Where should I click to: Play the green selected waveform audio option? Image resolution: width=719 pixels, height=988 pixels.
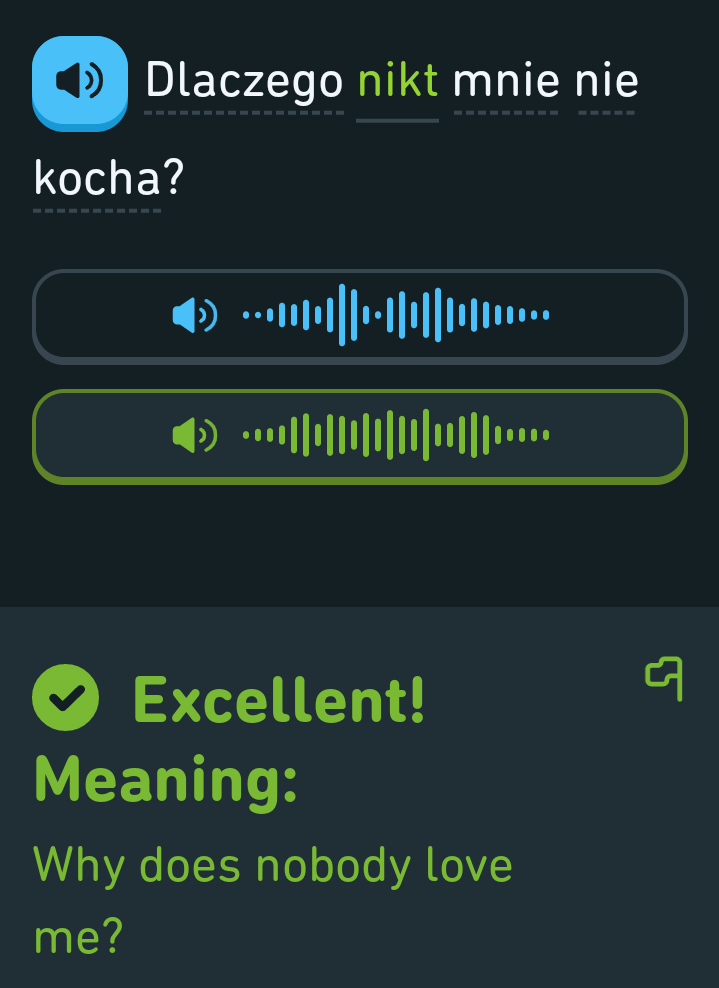point(360,437)
